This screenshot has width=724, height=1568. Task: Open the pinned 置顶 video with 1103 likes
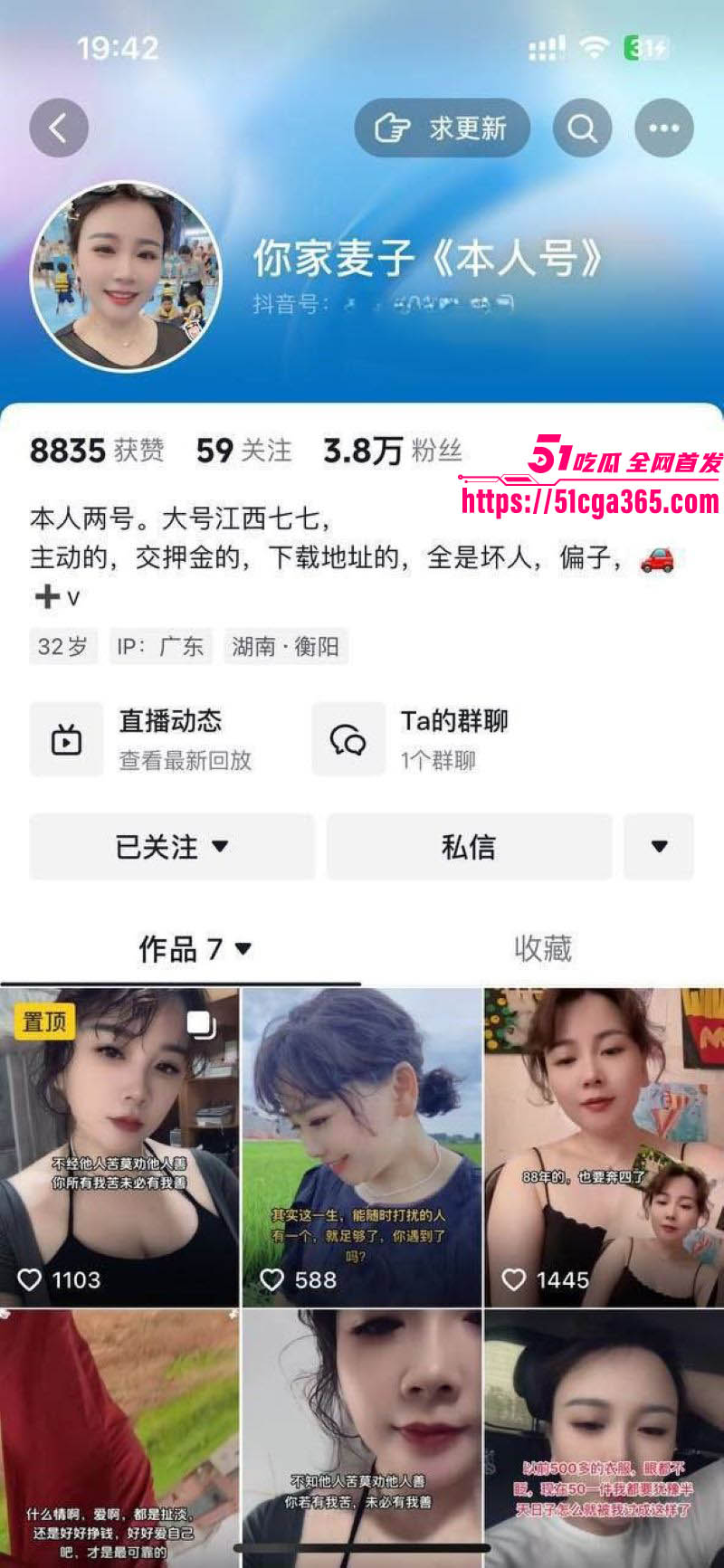pos(119,1147)
